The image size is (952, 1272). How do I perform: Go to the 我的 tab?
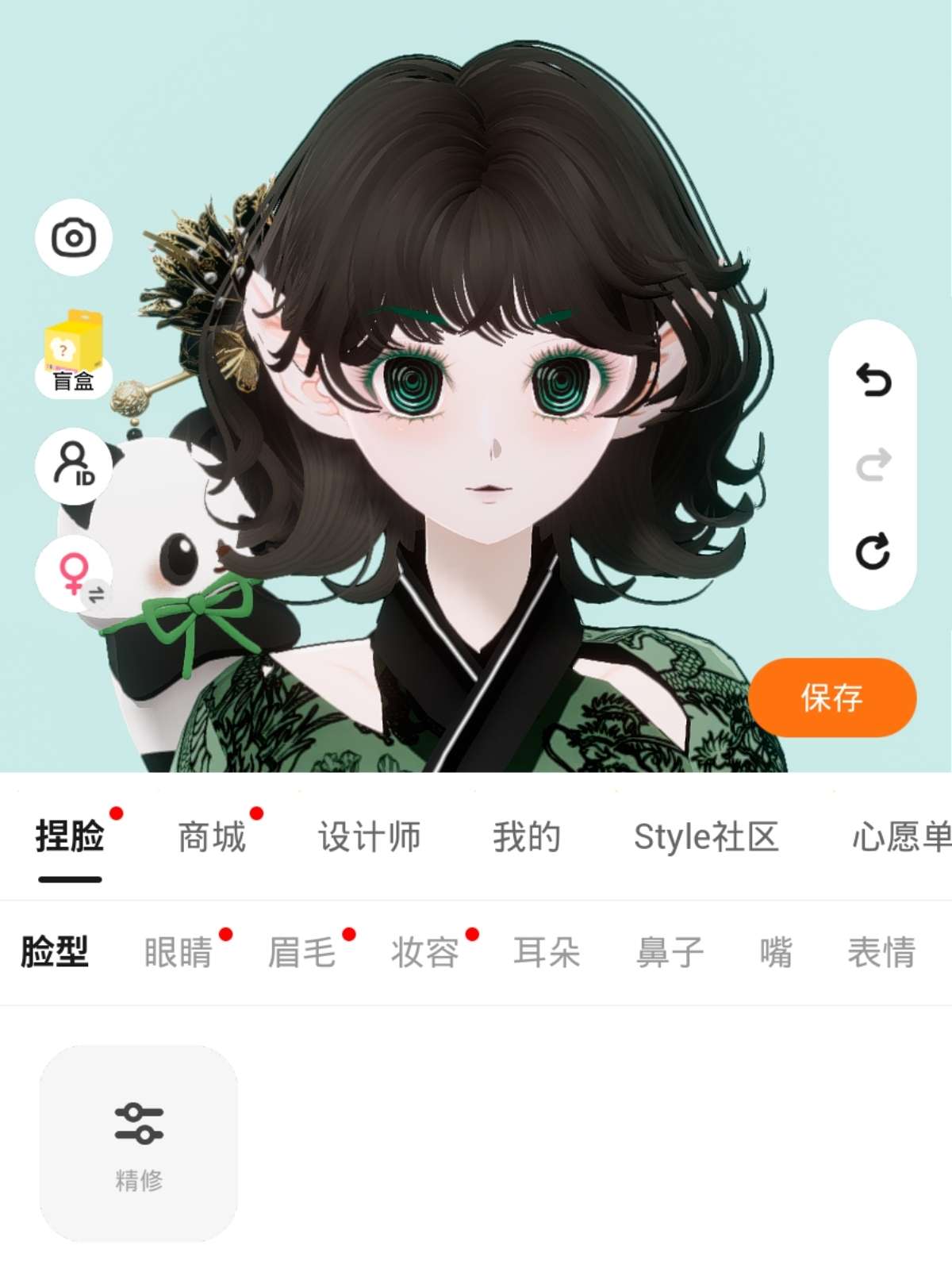pyautogui.click(x=527, y=837)
